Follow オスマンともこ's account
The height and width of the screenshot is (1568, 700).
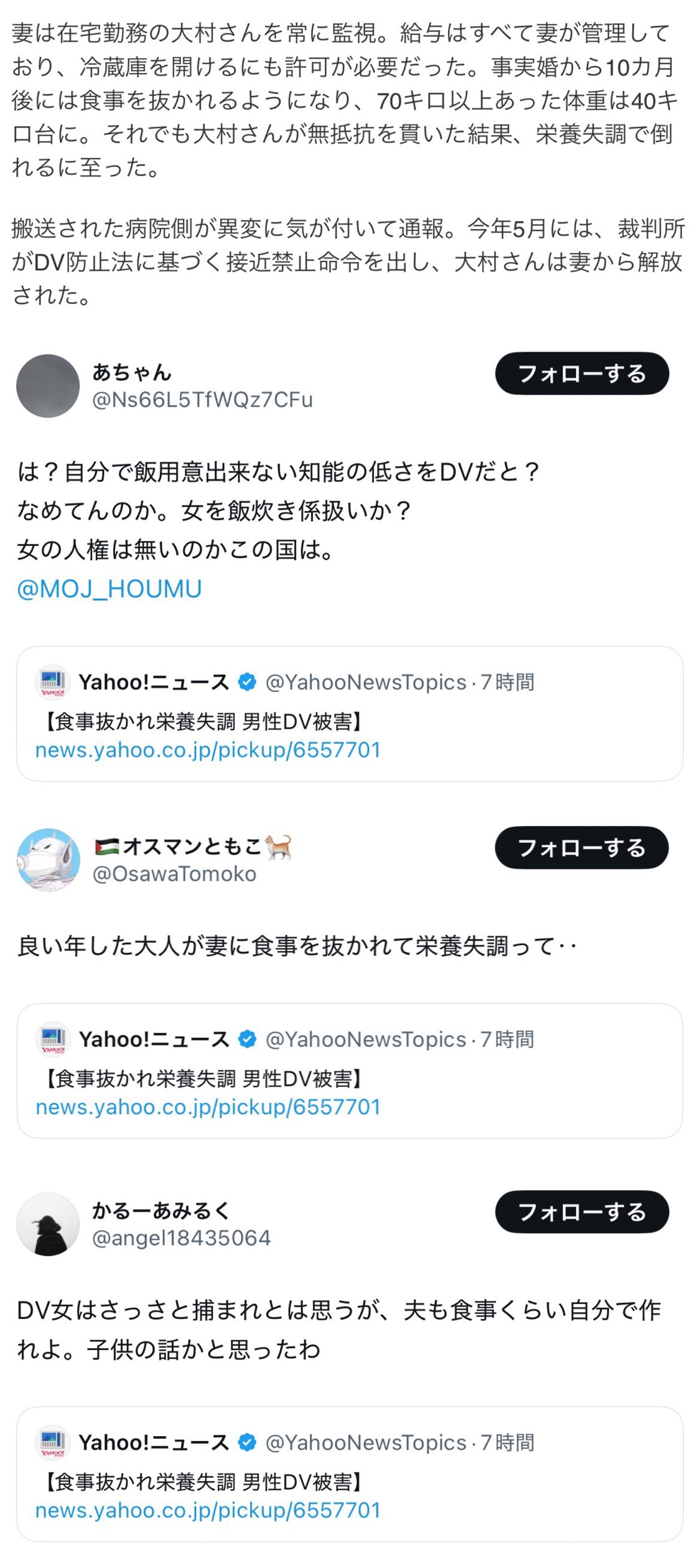[x=581, y=847]
